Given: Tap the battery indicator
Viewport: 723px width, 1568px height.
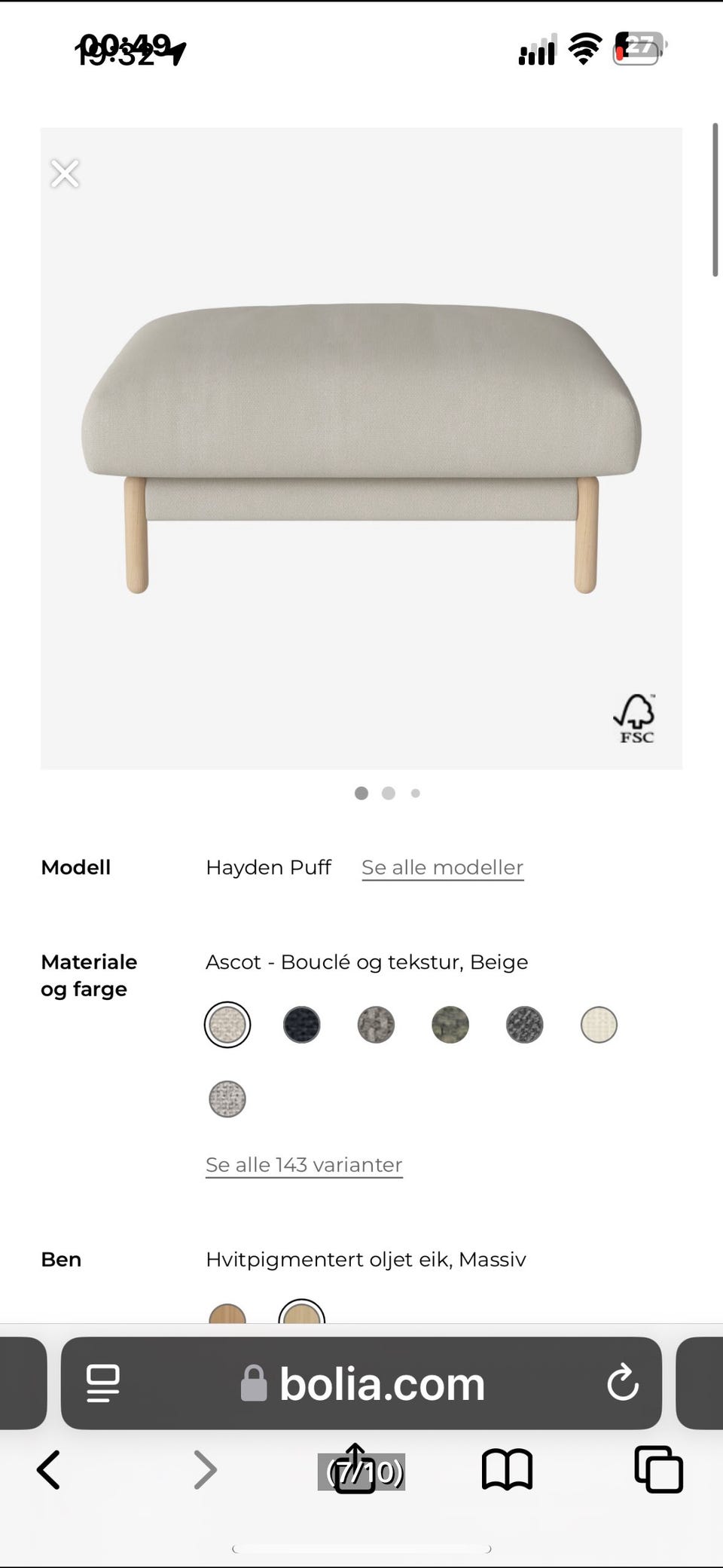Looking at the screenshot, I should pyautogui.click(x=635, y=48).
